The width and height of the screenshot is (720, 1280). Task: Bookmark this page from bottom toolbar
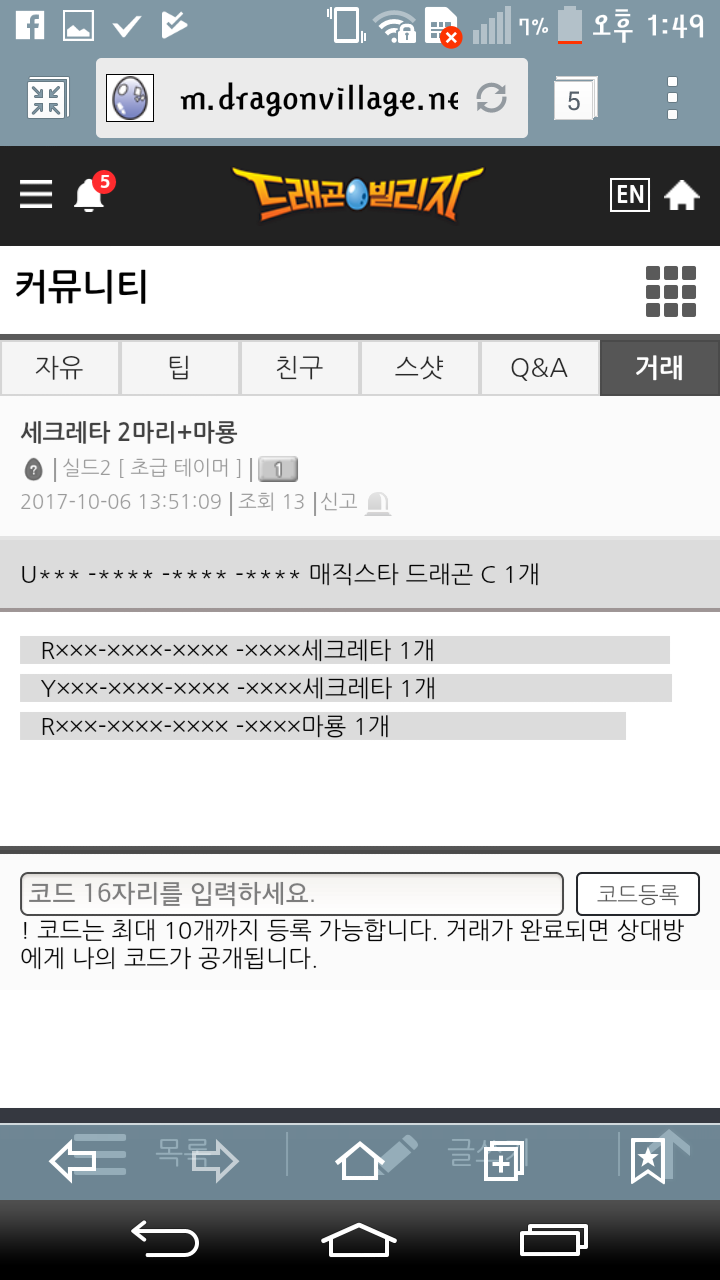[648, 1160]
